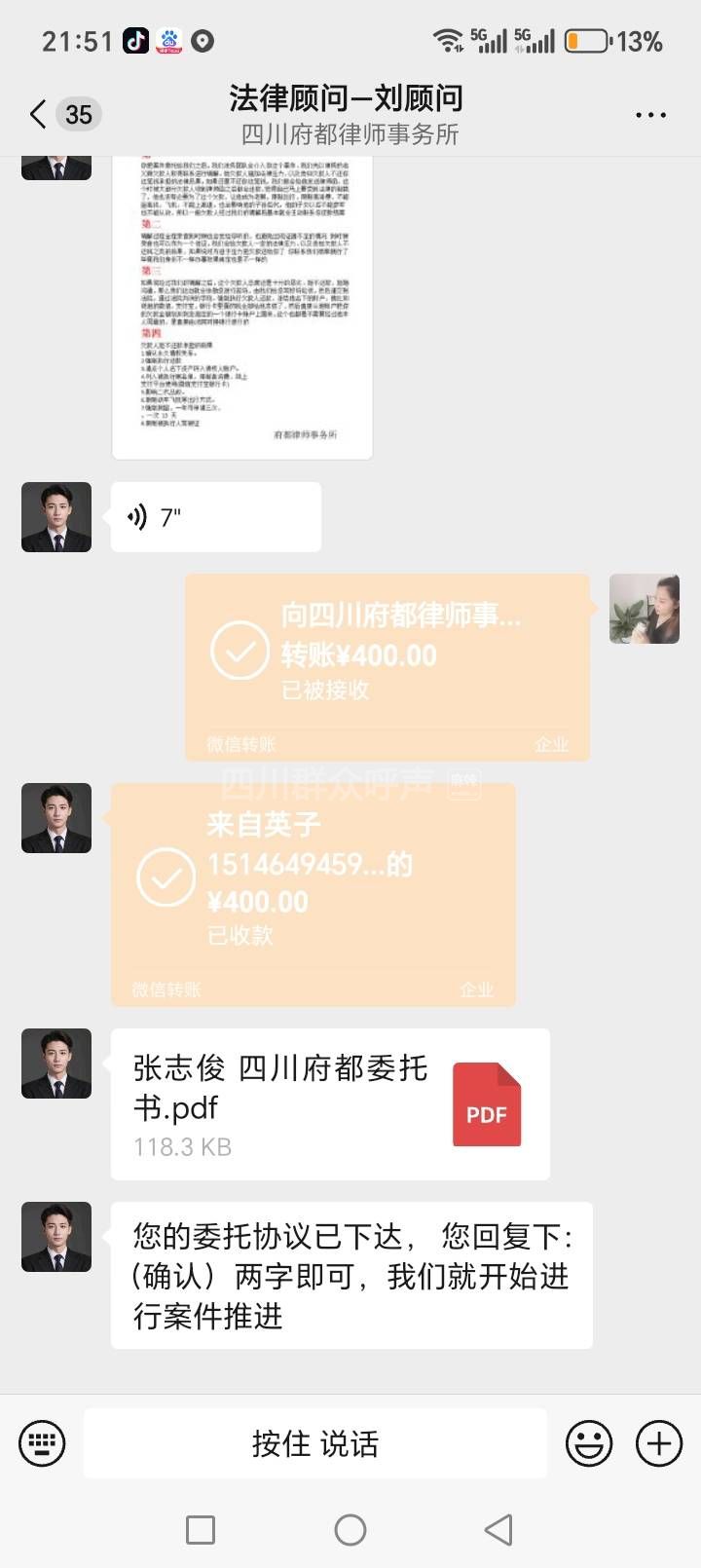Open the received ¥400.00 transfer from 英子
This screenshot has width=701, height=1568.
313,894
